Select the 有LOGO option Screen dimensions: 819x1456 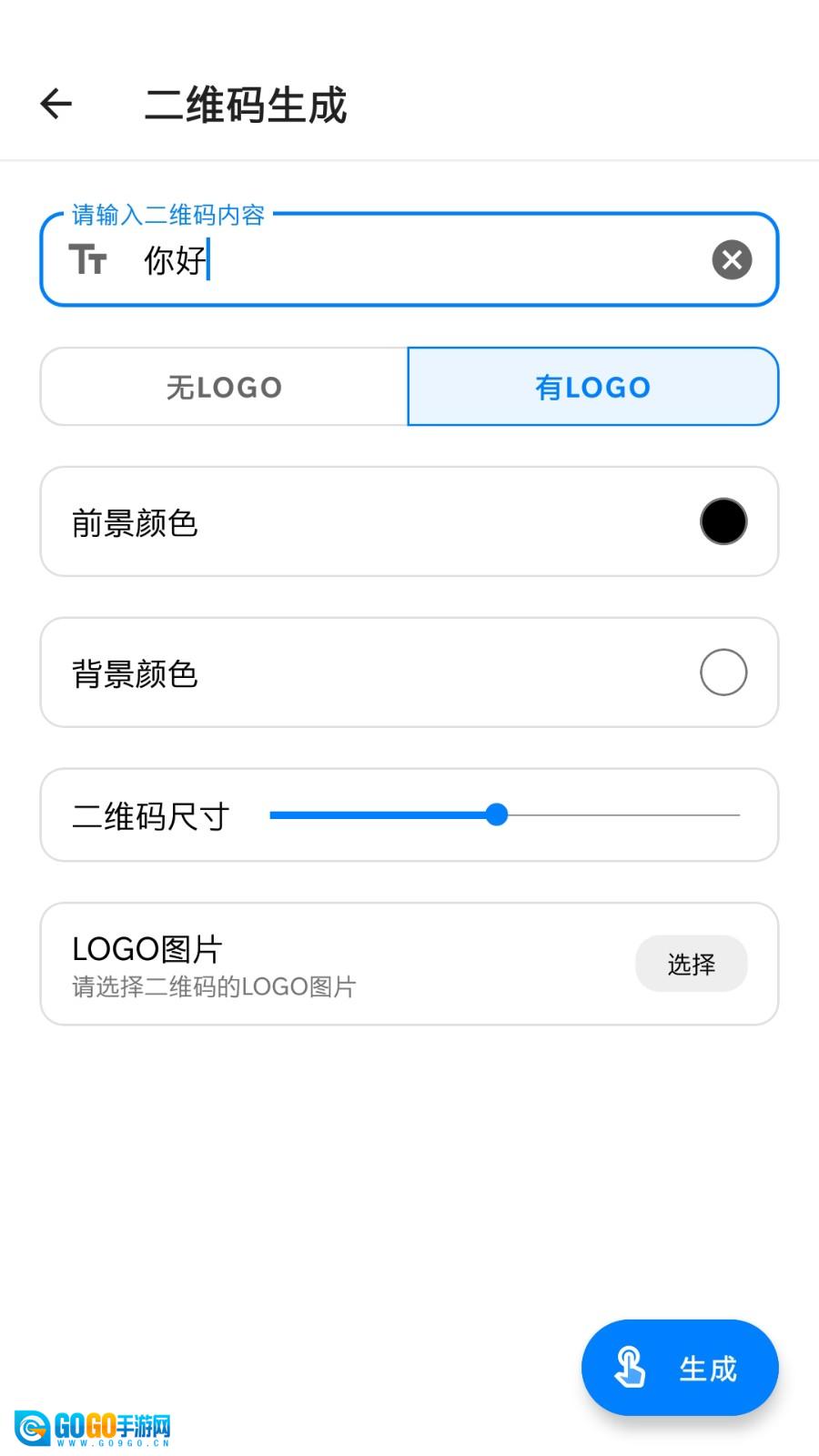[x=592, y=387]
